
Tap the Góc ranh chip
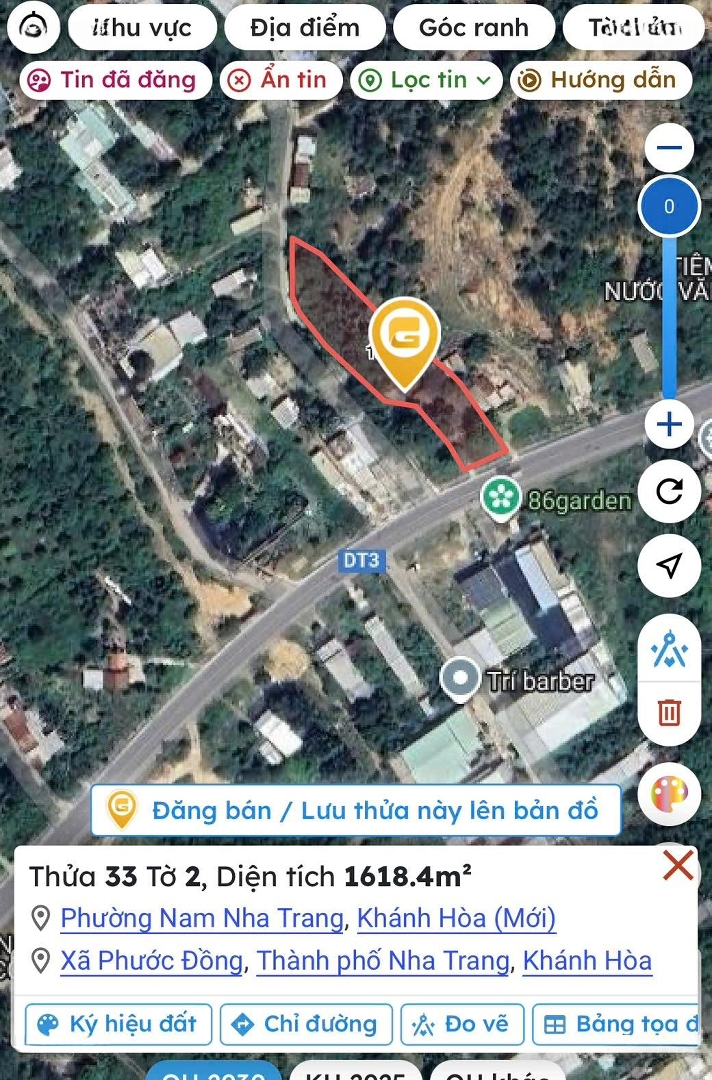tap(474, 28)
